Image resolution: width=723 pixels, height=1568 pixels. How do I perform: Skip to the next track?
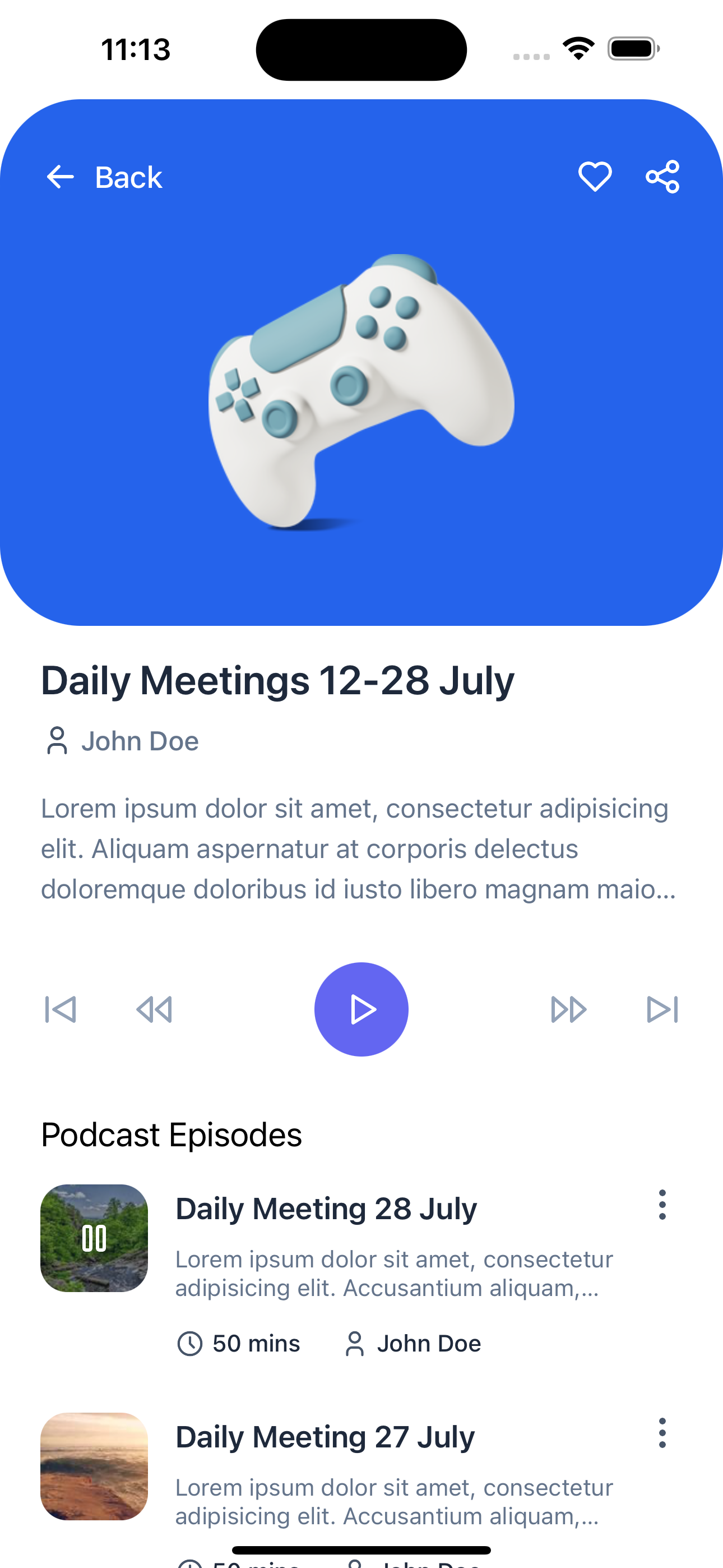pyautogui.click(x=662, y=1009)
